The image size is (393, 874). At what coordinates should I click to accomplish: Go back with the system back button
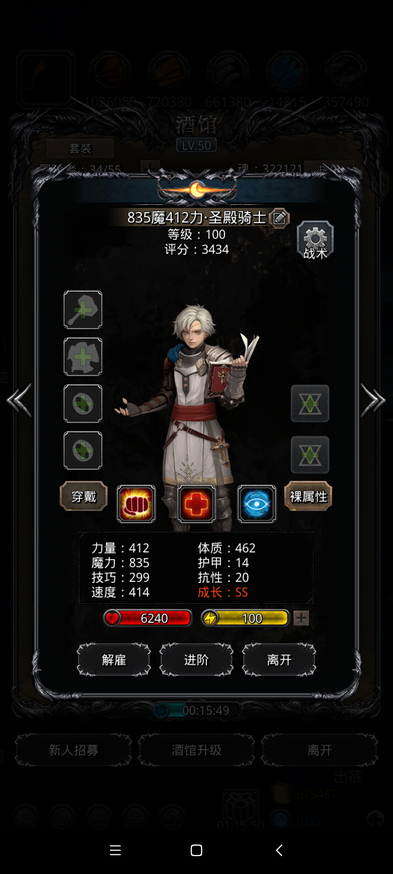279,850
